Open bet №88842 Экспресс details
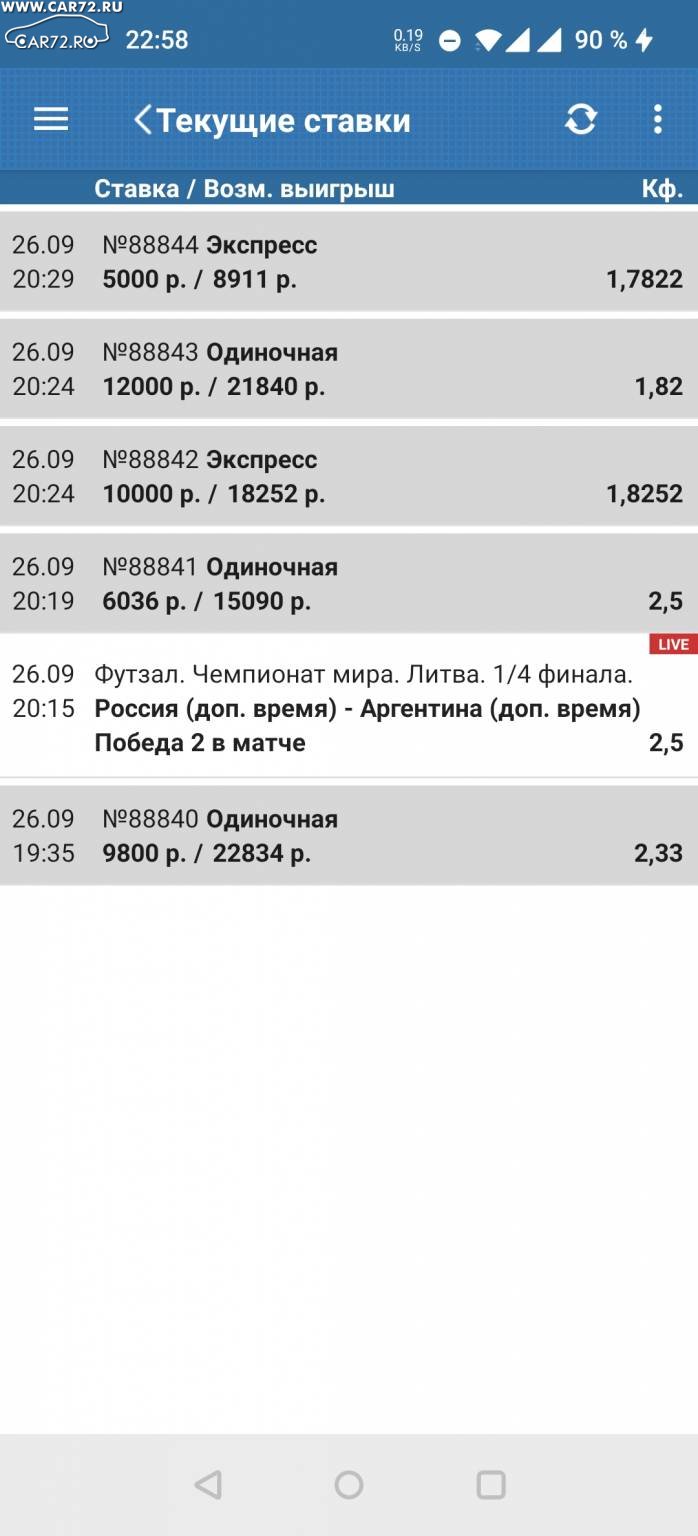Image resolution: width=698 pixels, height=1536 pixels. coord(349,476)
